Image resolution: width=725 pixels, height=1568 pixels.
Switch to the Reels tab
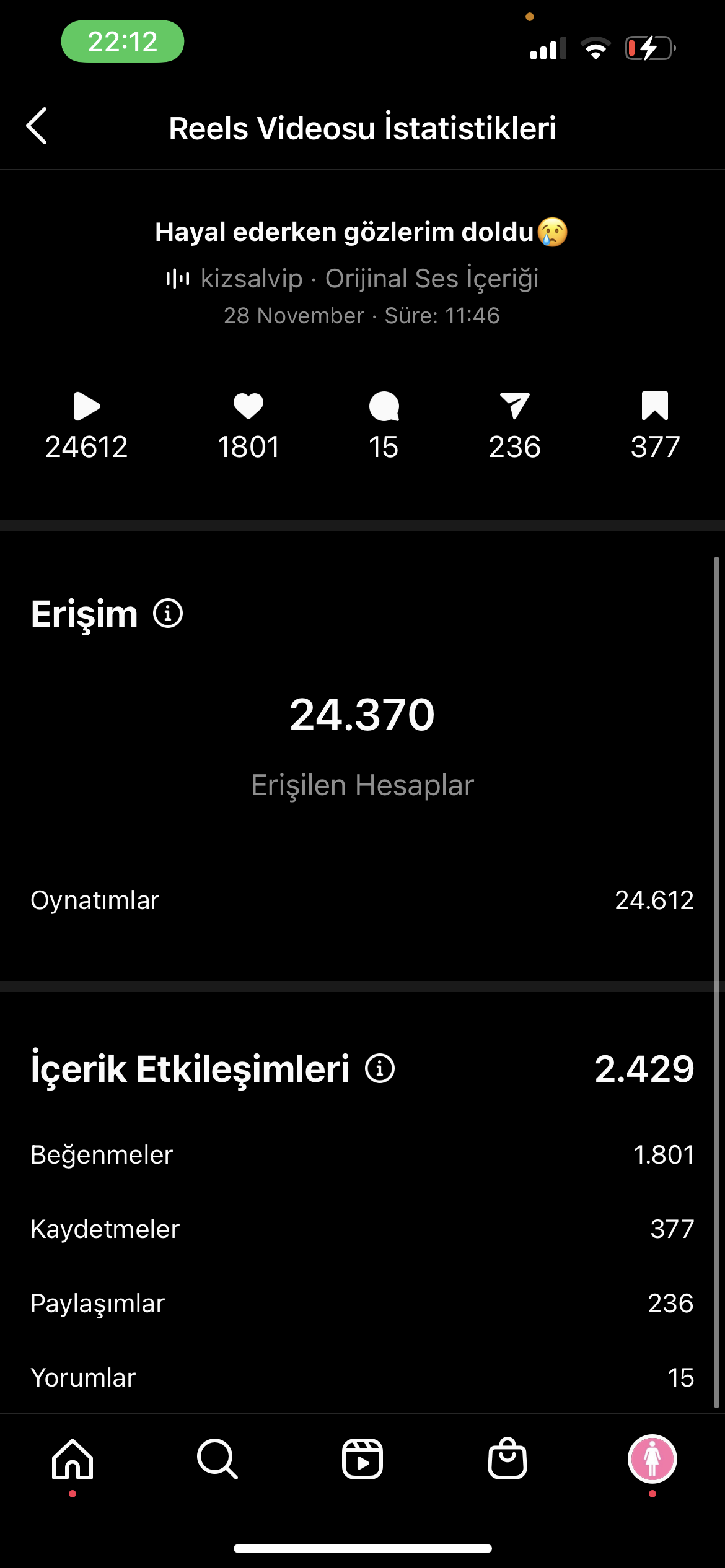pos(362,1459)
